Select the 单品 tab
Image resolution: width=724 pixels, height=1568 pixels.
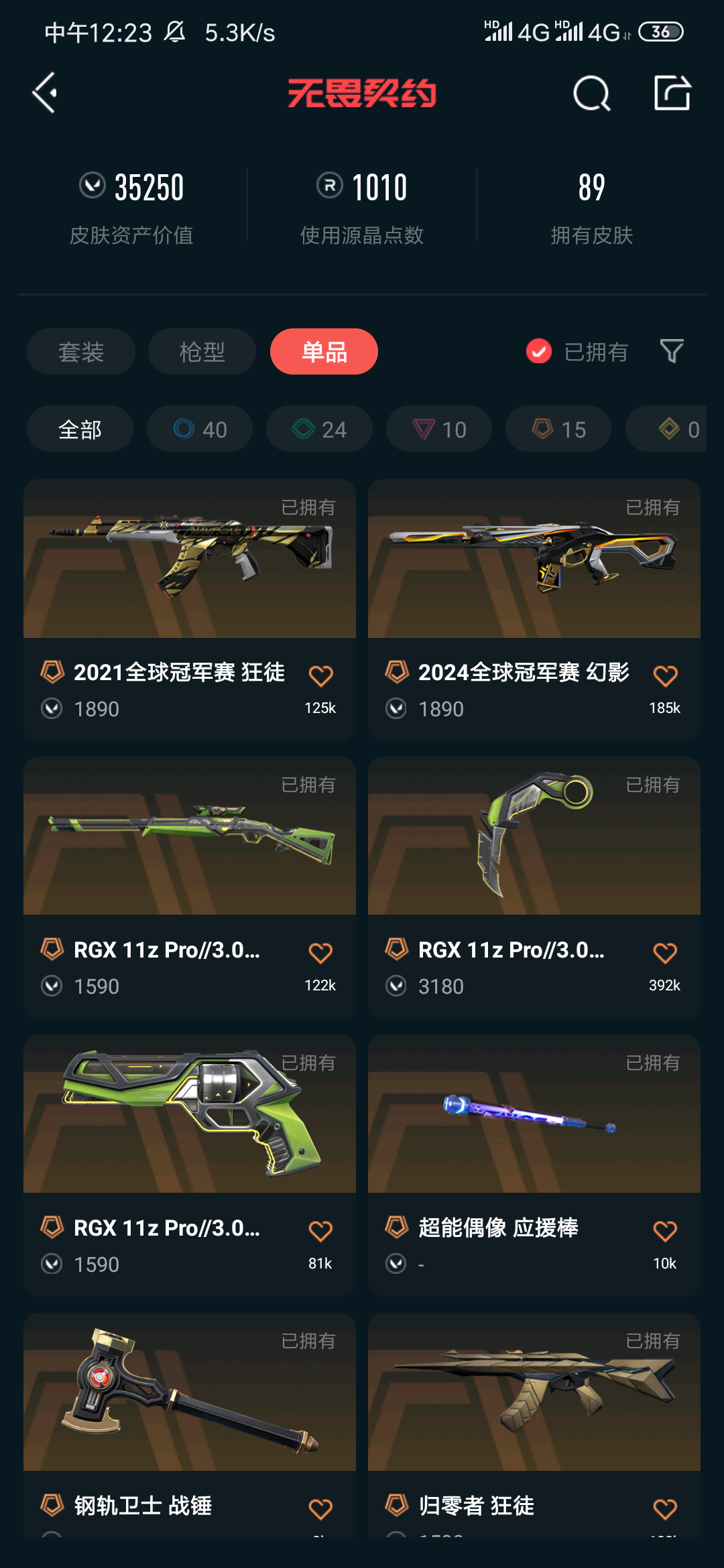324,352
